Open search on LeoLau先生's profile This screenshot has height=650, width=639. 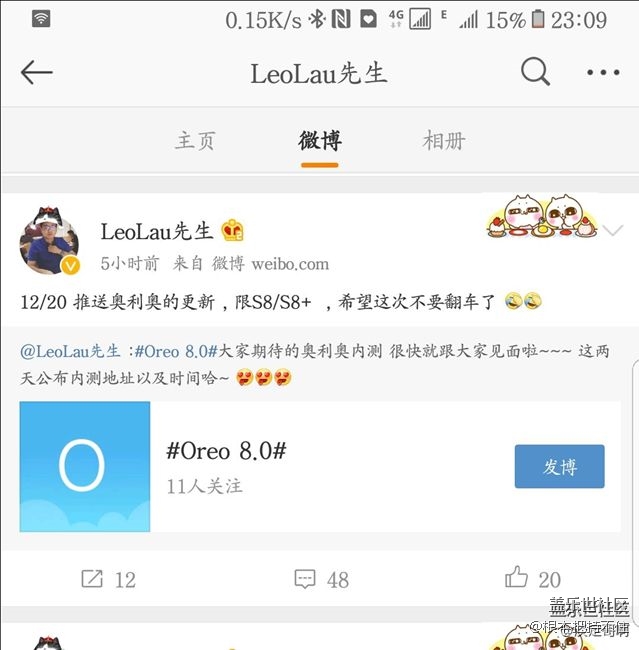(535, 72)
